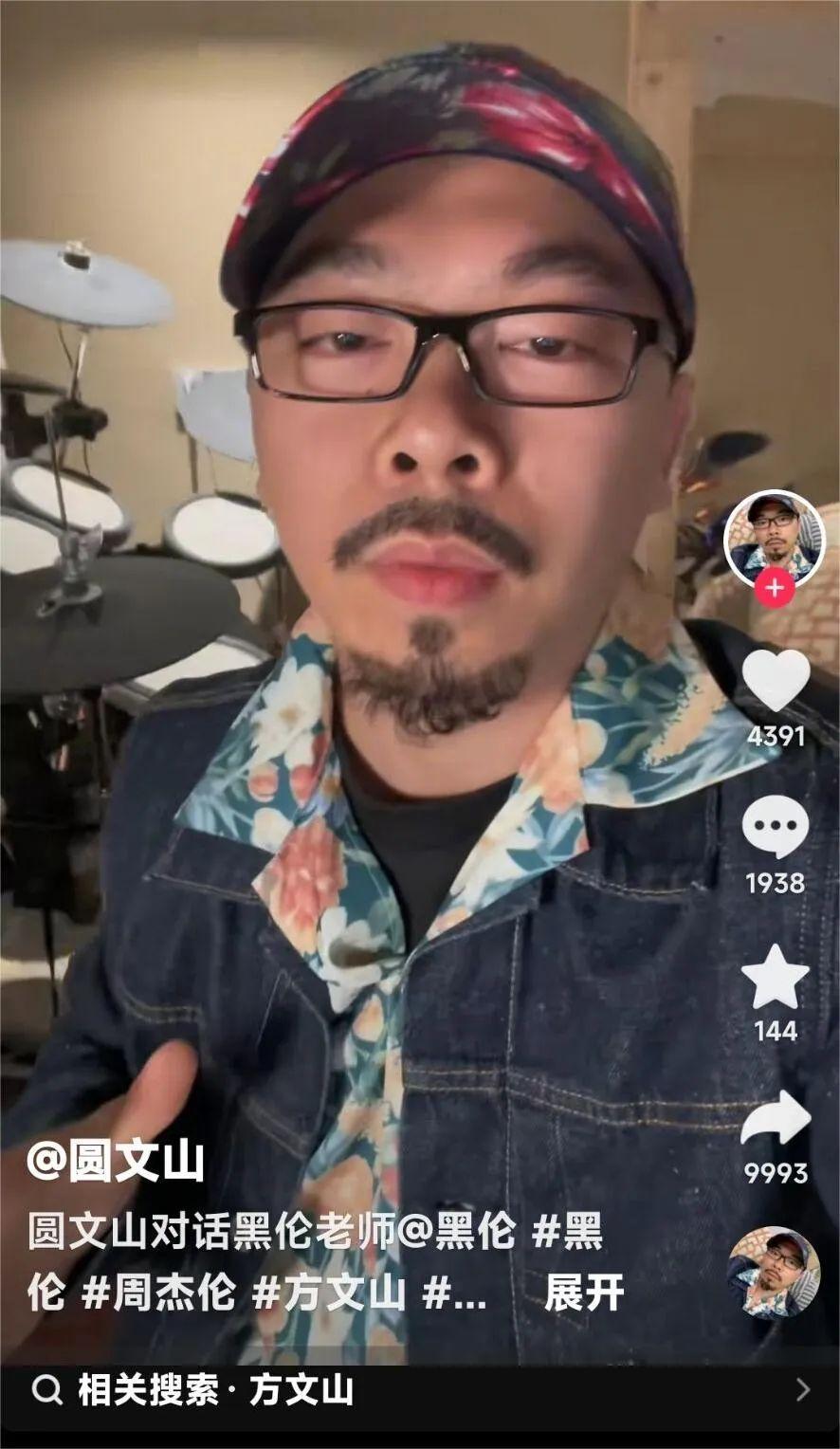Like this video with the heart icon
The image size is (840, 1449).
click(775, 680)
